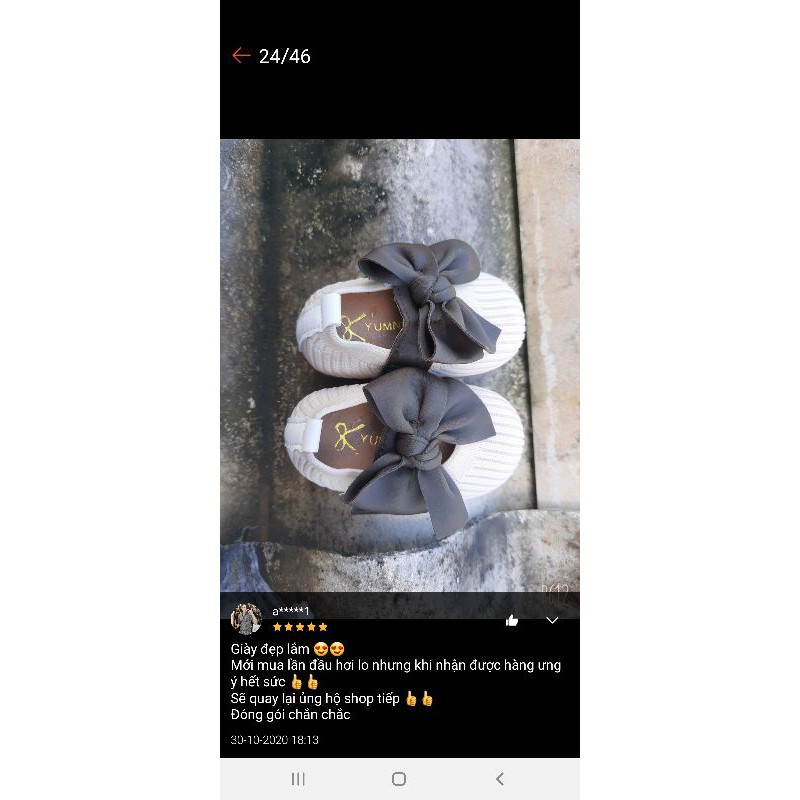
Task: Tap the system back button
Action: click(x=500, y=779)
